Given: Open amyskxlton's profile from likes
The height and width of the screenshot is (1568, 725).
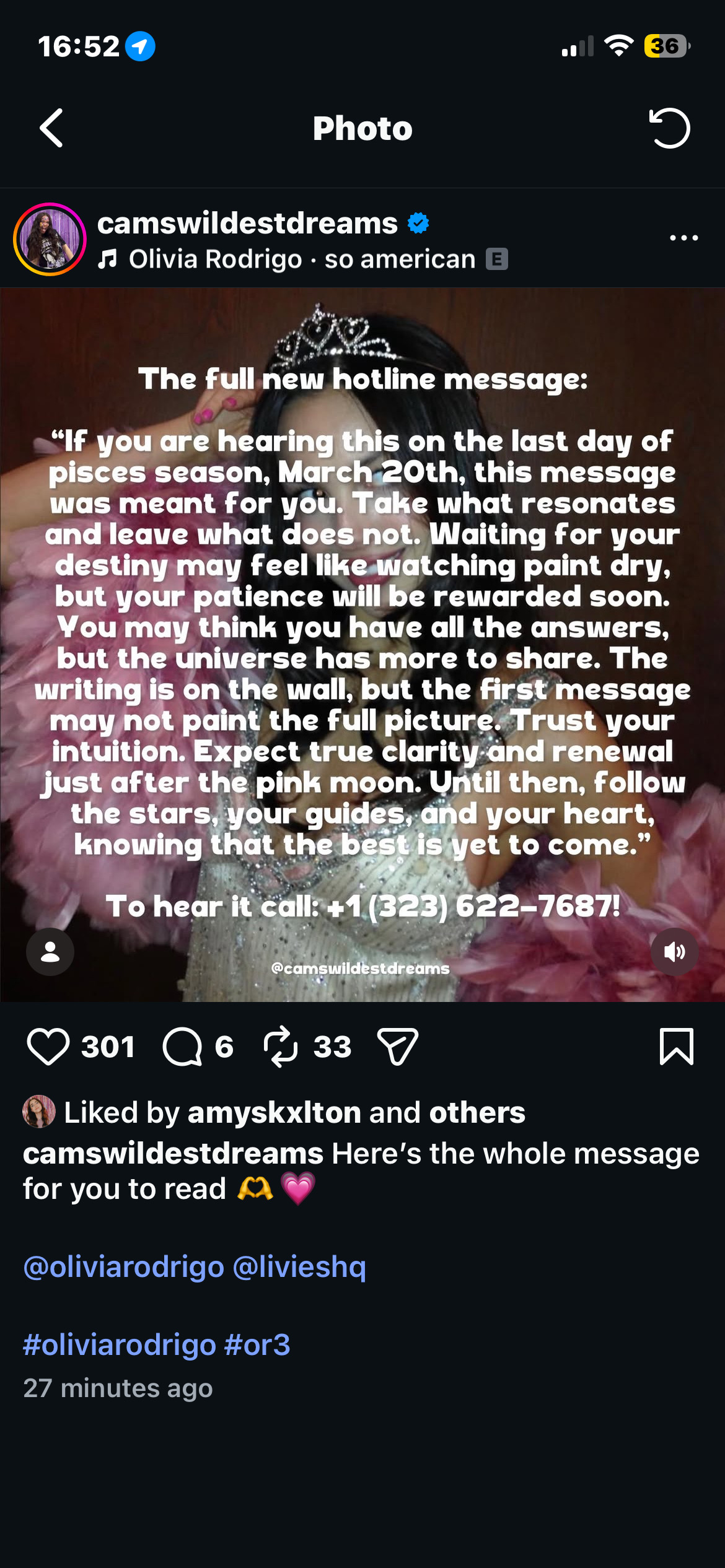Looking at the screenshot, I should click(274, 1112).
